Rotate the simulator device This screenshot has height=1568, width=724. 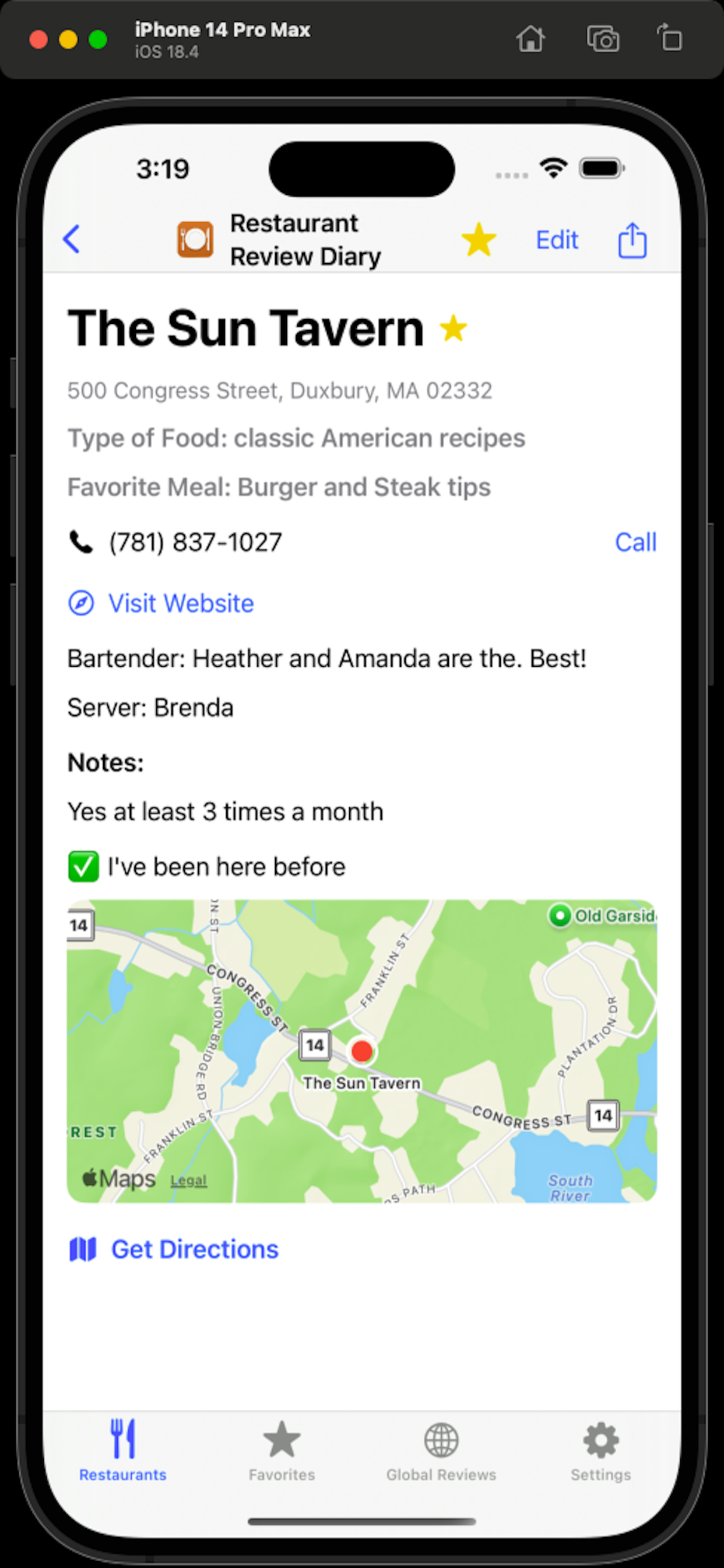coord(670,40)
